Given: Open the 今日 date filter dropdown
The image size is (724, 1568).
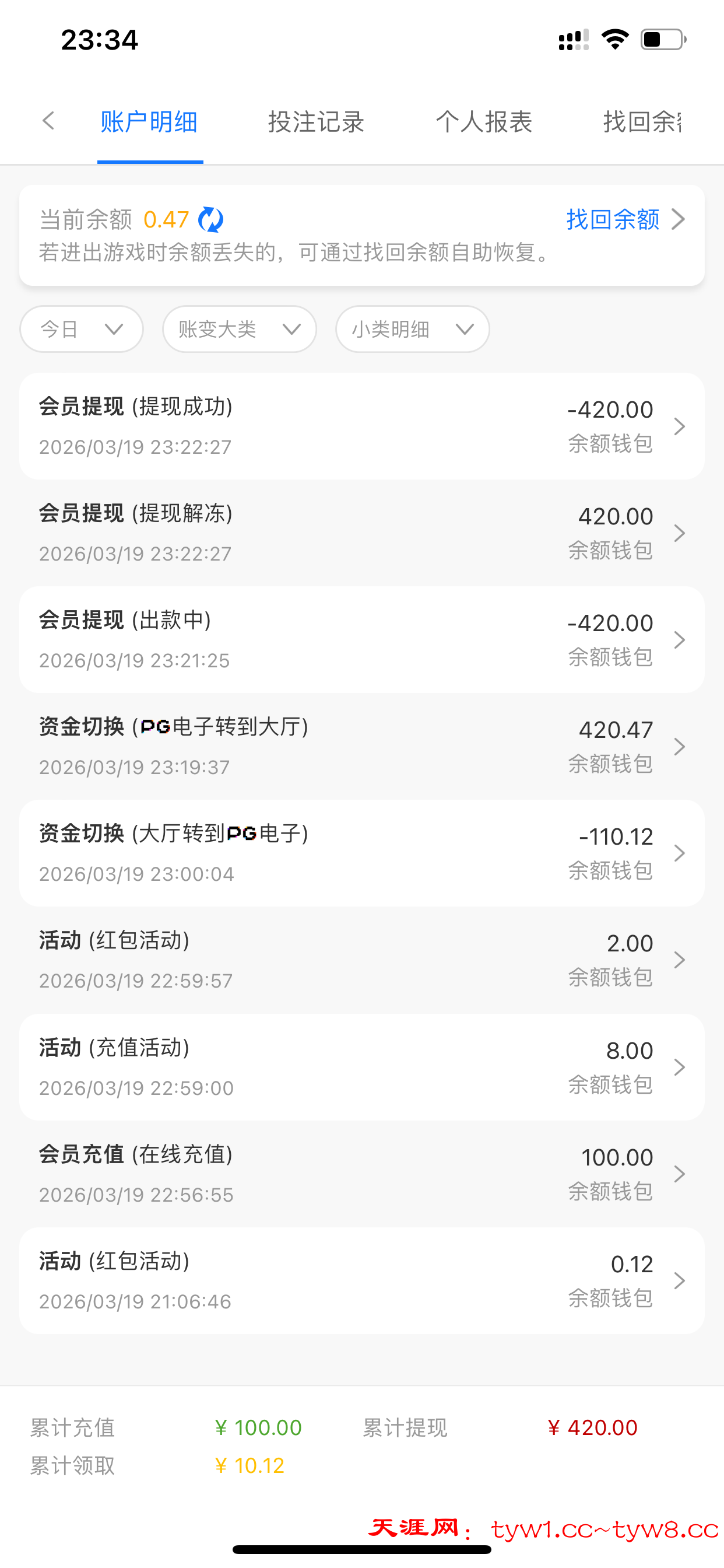Looking at the screenshot, I should click(x=81, y=330).
